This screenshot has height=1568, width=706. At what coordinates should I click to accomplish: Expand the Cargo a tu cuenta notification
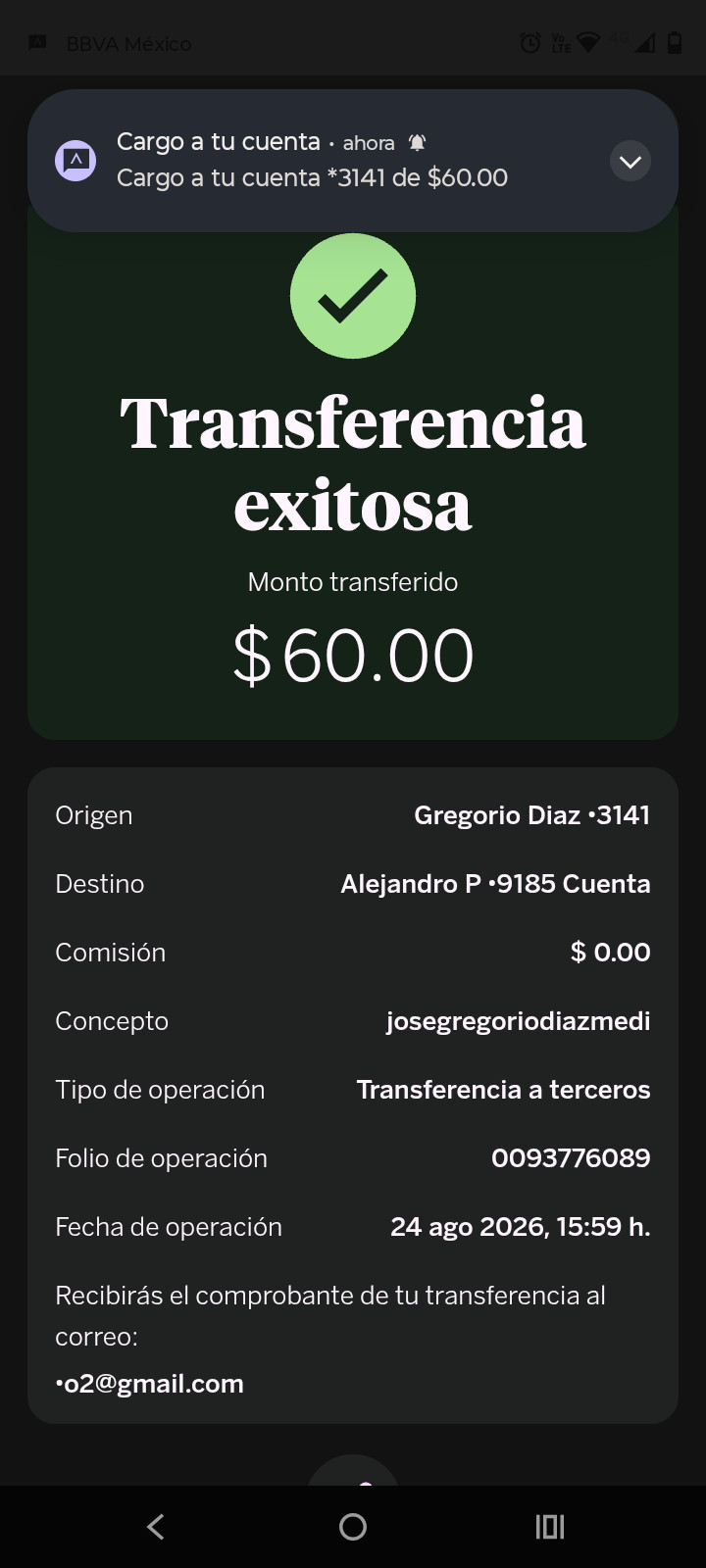(x=630, y=162)
